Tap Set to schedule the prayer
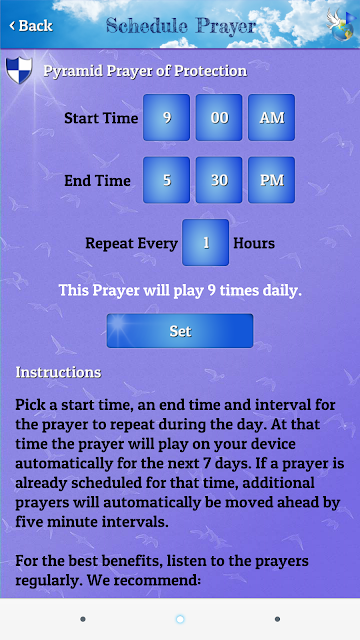This screenshot has height=640, width=360. tap(180, 331)
